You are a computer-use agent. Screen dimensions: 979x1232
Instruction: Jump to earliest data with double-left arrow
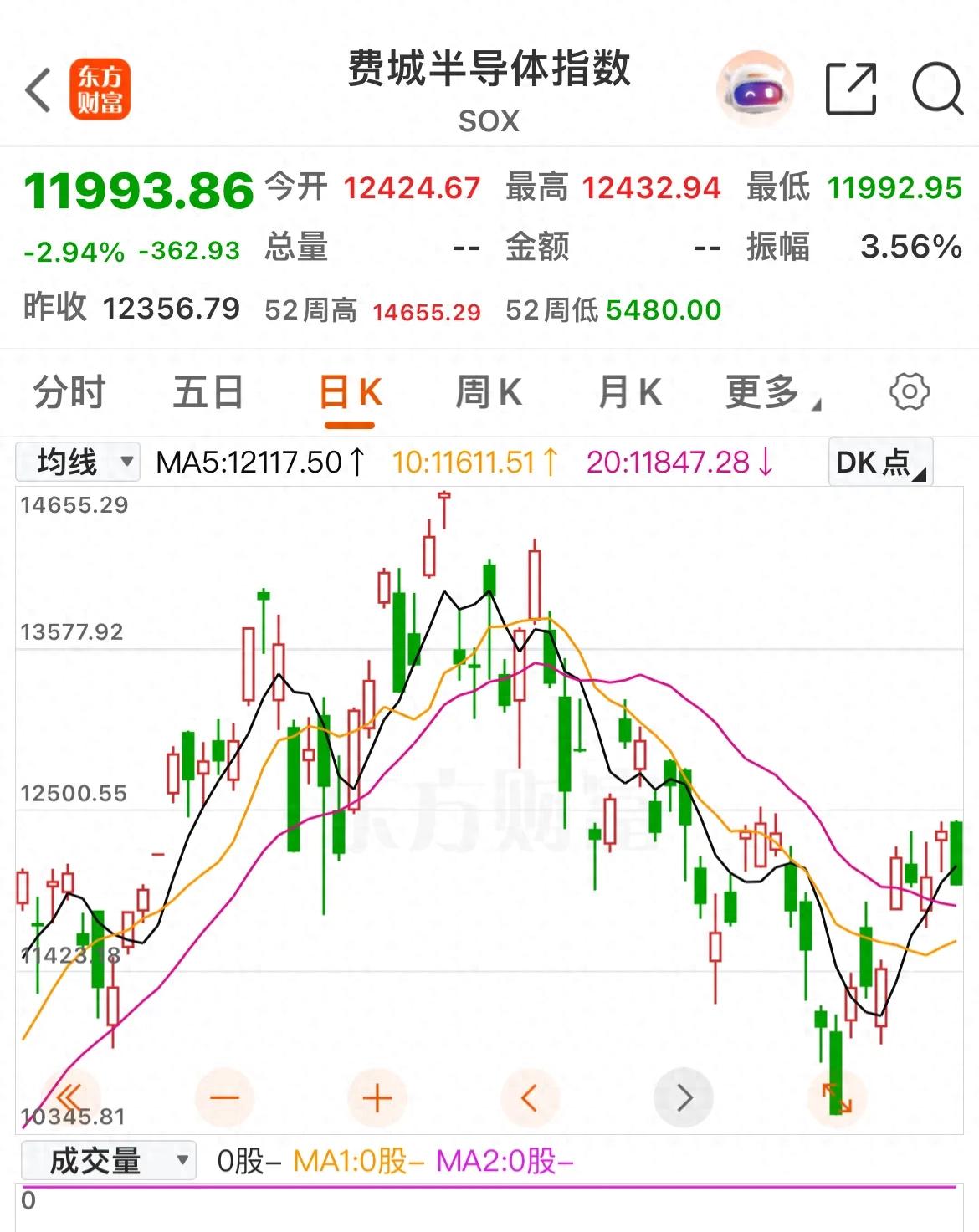point(71,1097)
